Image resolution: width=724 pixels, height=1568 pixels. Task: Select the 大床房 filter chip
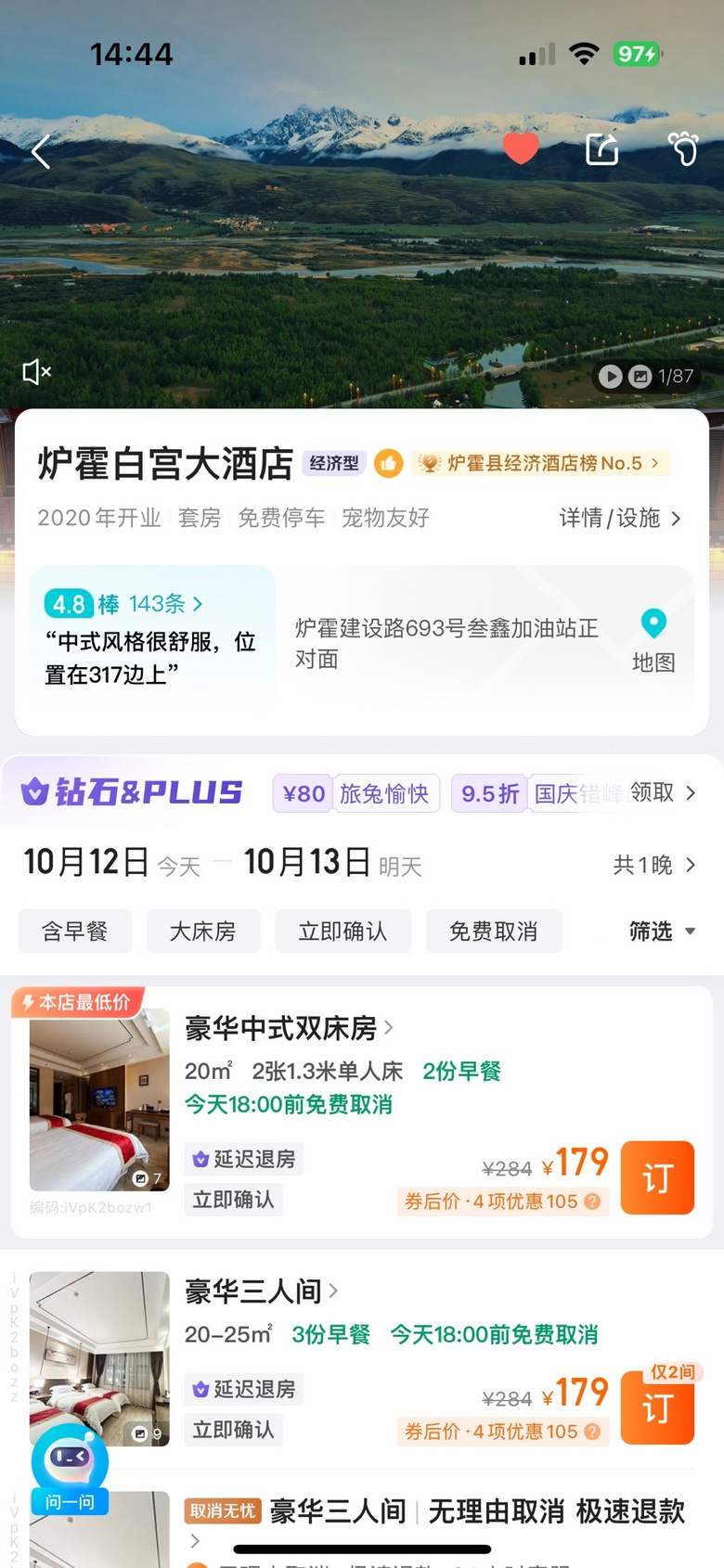click(203, 931)
